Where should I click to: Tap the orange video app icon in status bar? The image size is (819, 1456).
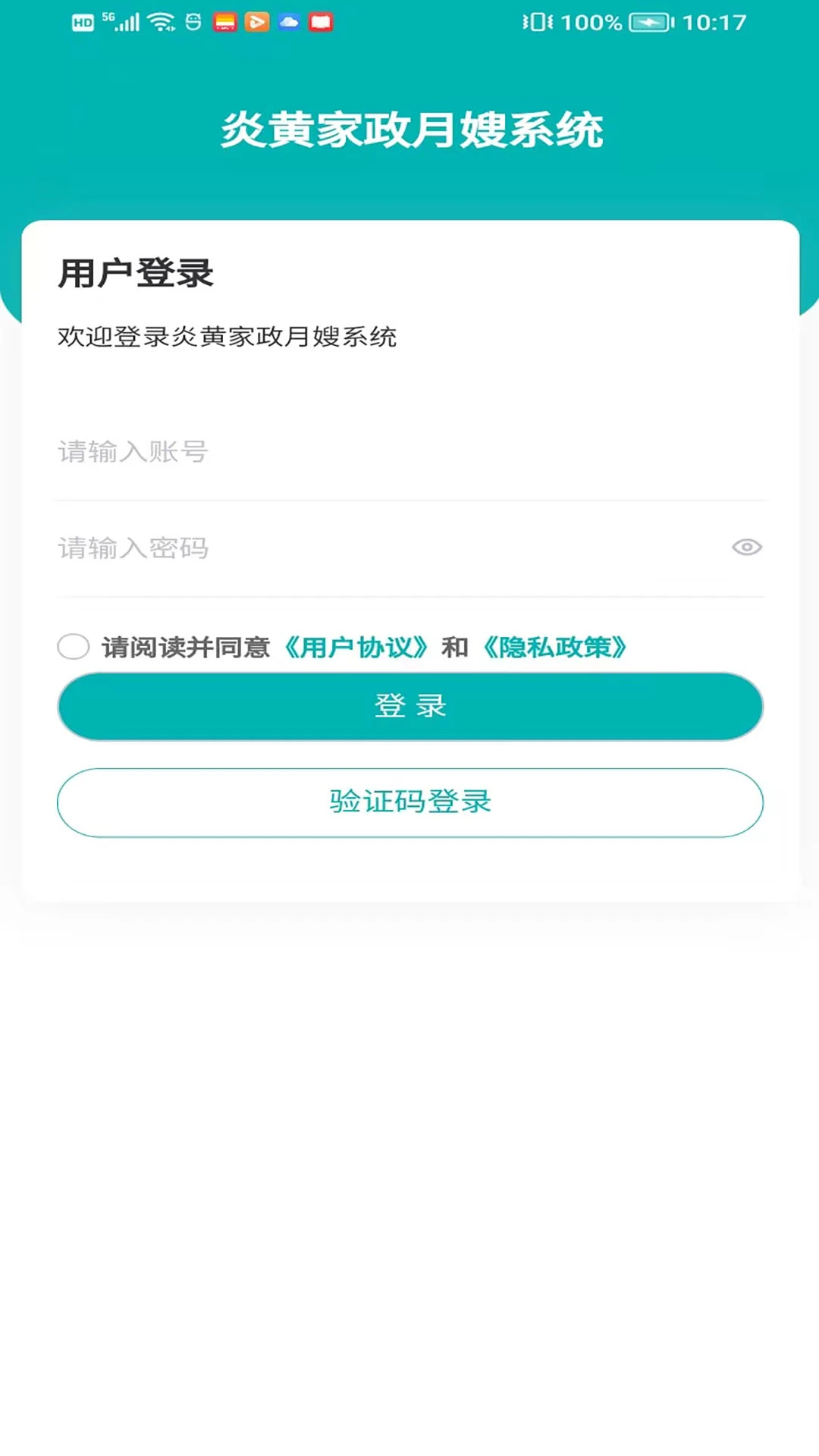click(257, 23)
